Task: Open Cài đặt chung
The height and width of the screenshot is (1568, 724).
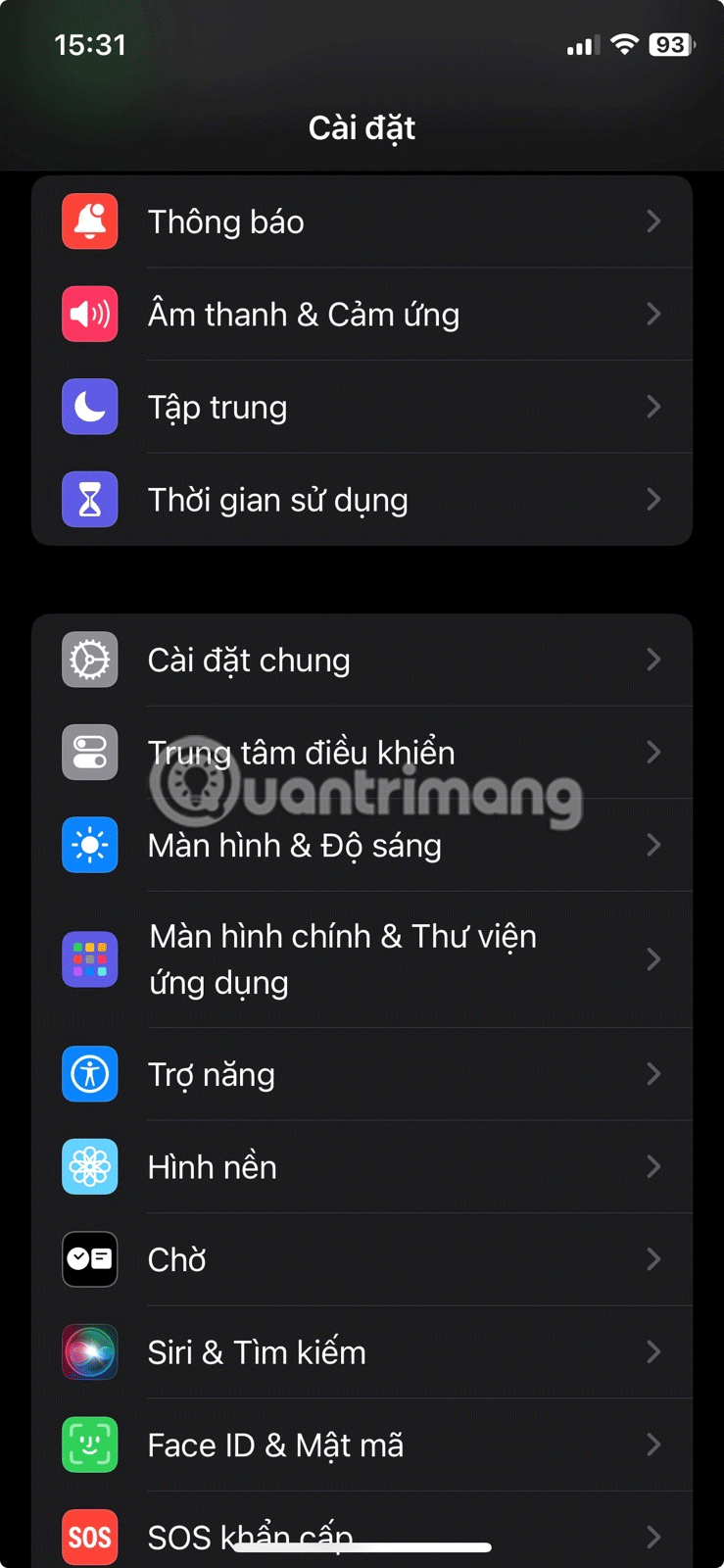Action: tap(362, 661)
